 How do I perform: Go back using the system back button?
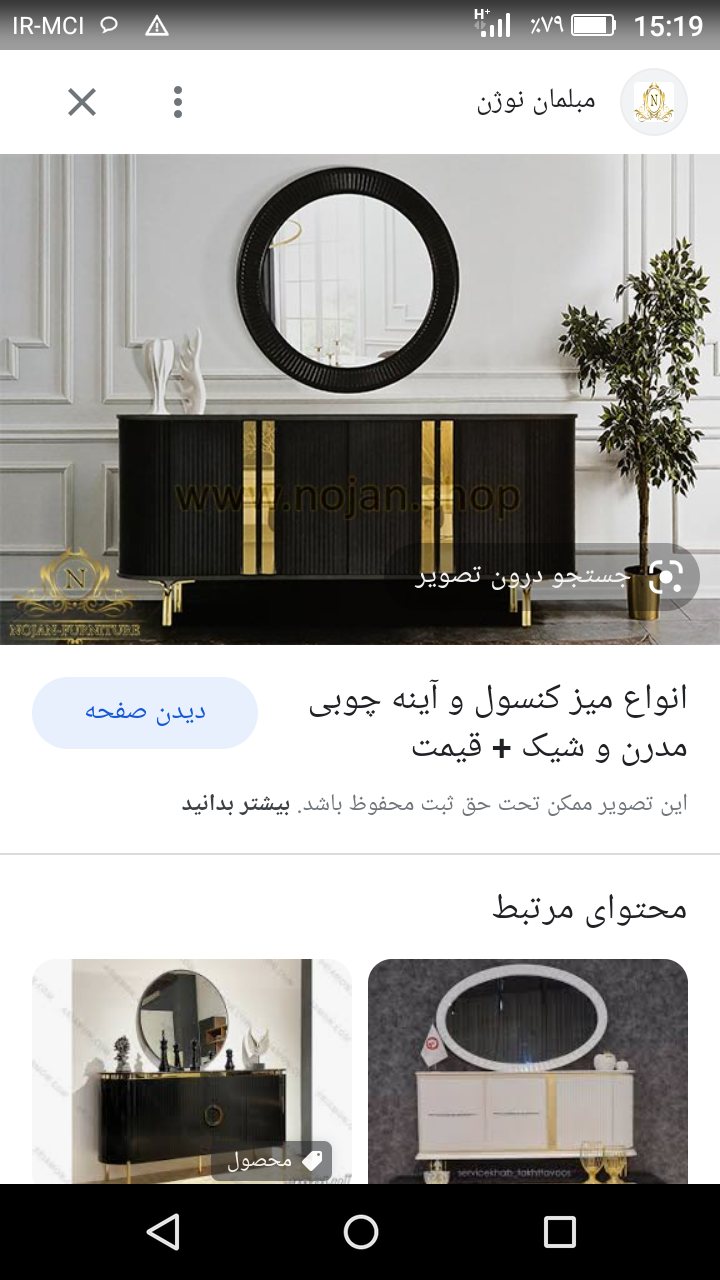click(x=162, y=1232)
